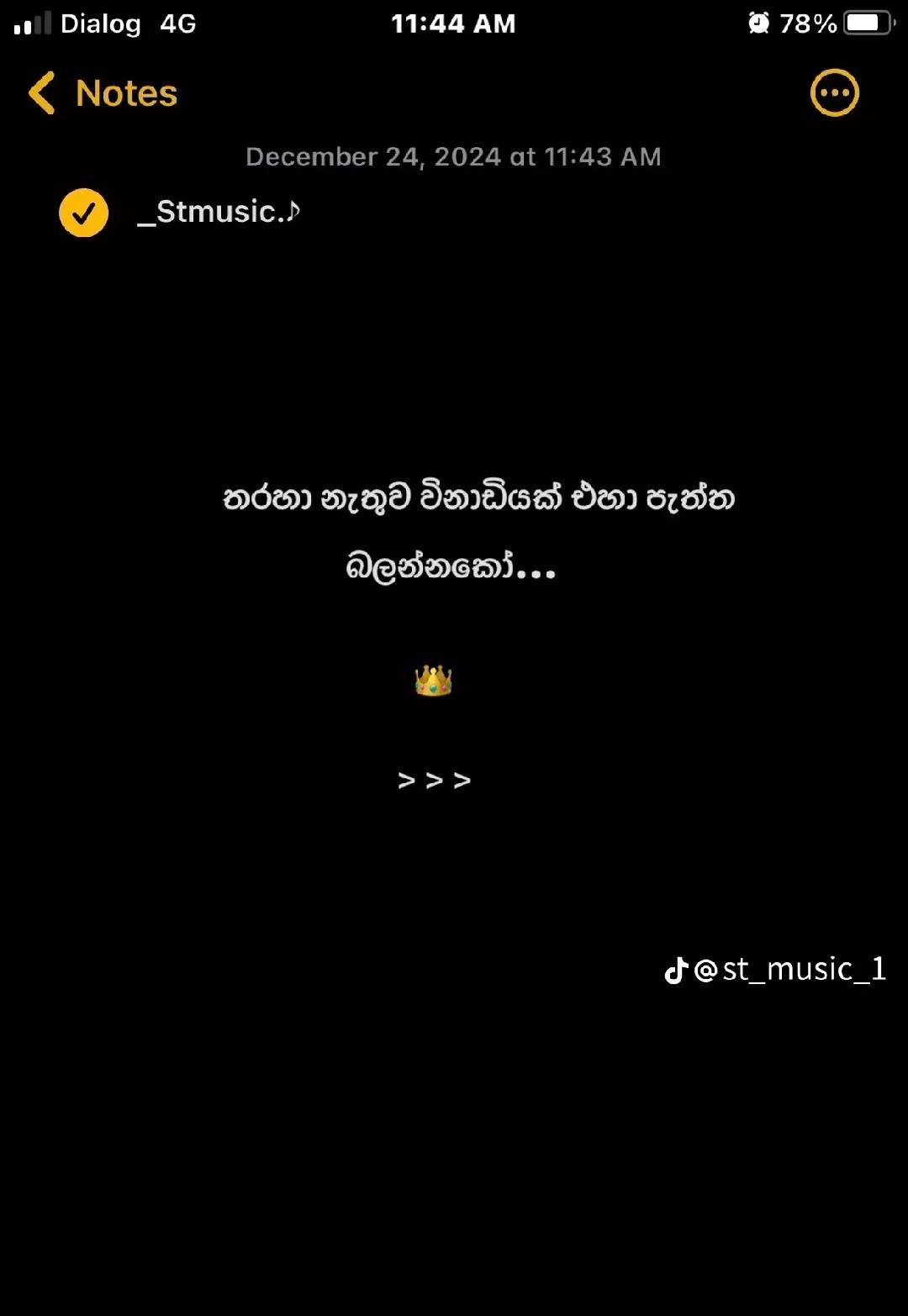Open the more options ellipsis menu

coord(834,92)
